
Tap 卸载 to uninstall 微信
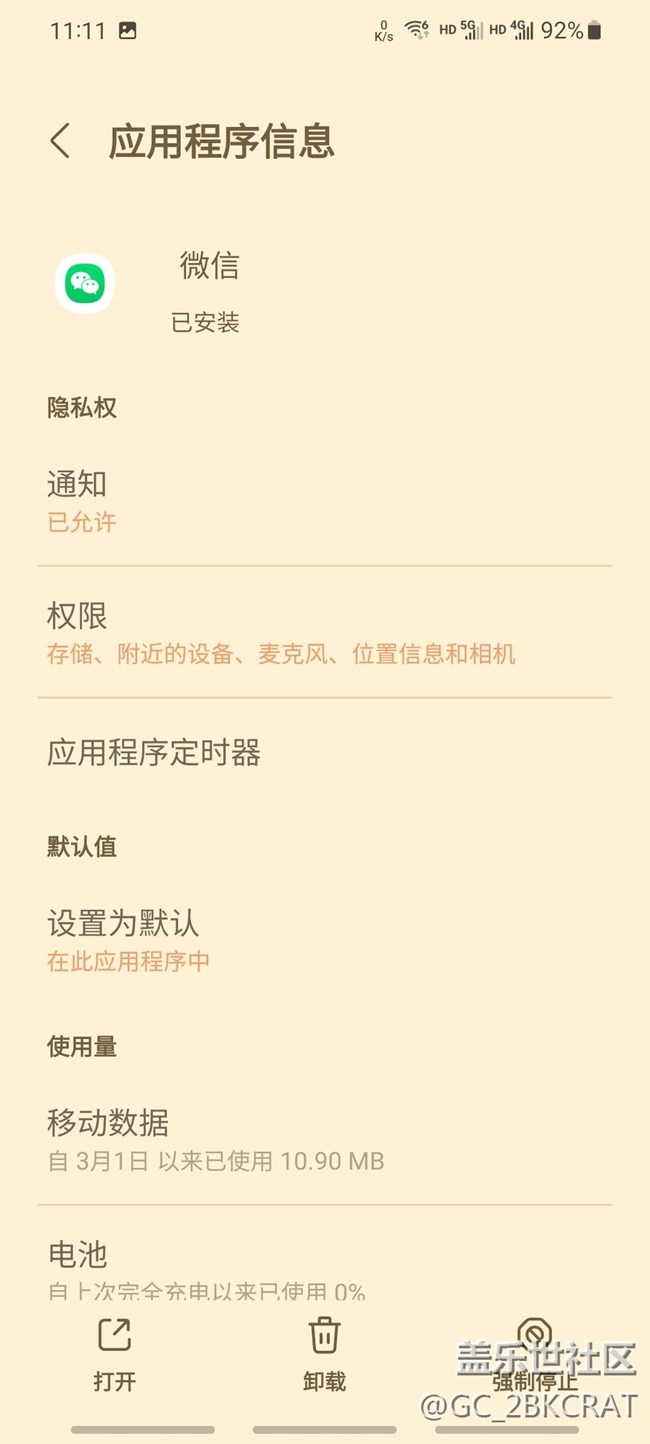click(x=324, y=1355)
